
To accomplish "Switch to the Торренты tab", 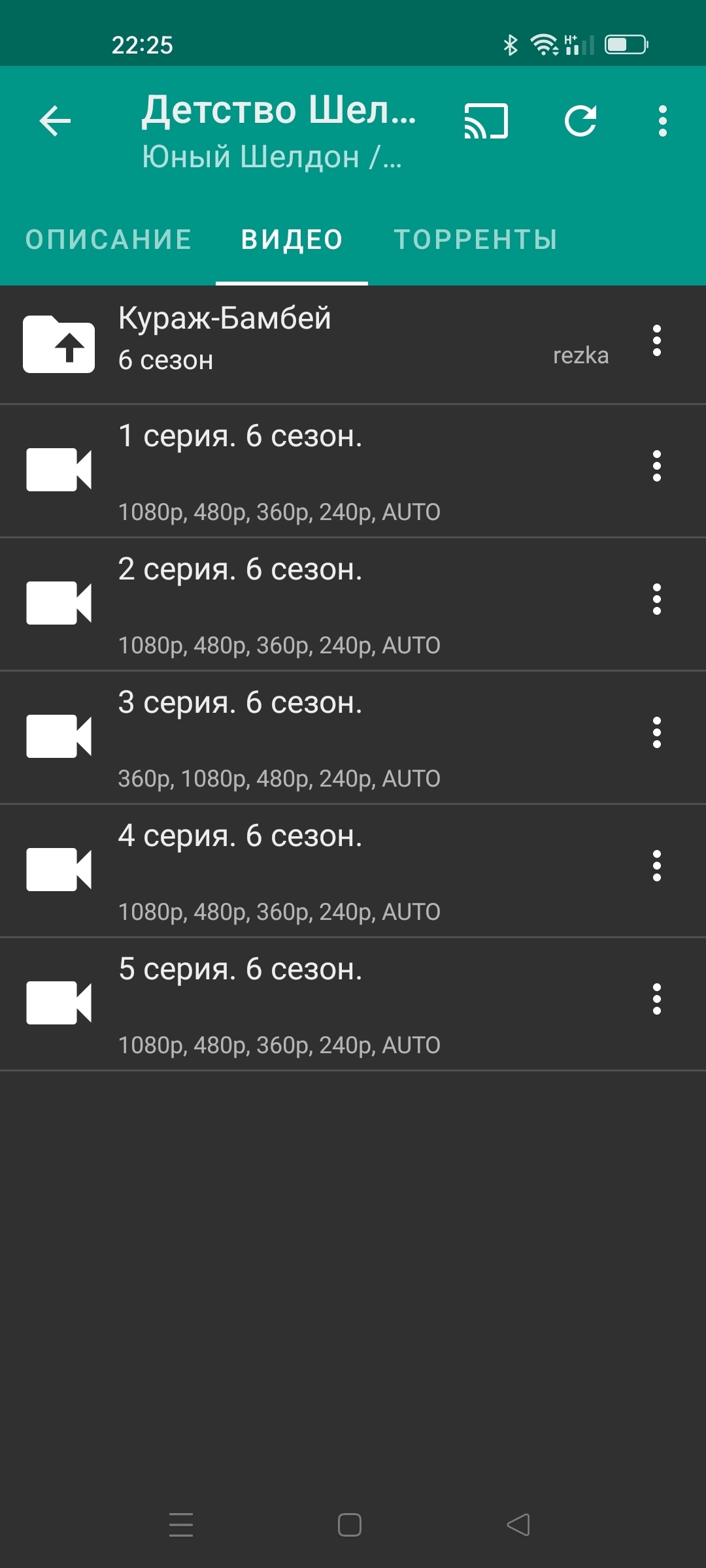I will 475,240.
